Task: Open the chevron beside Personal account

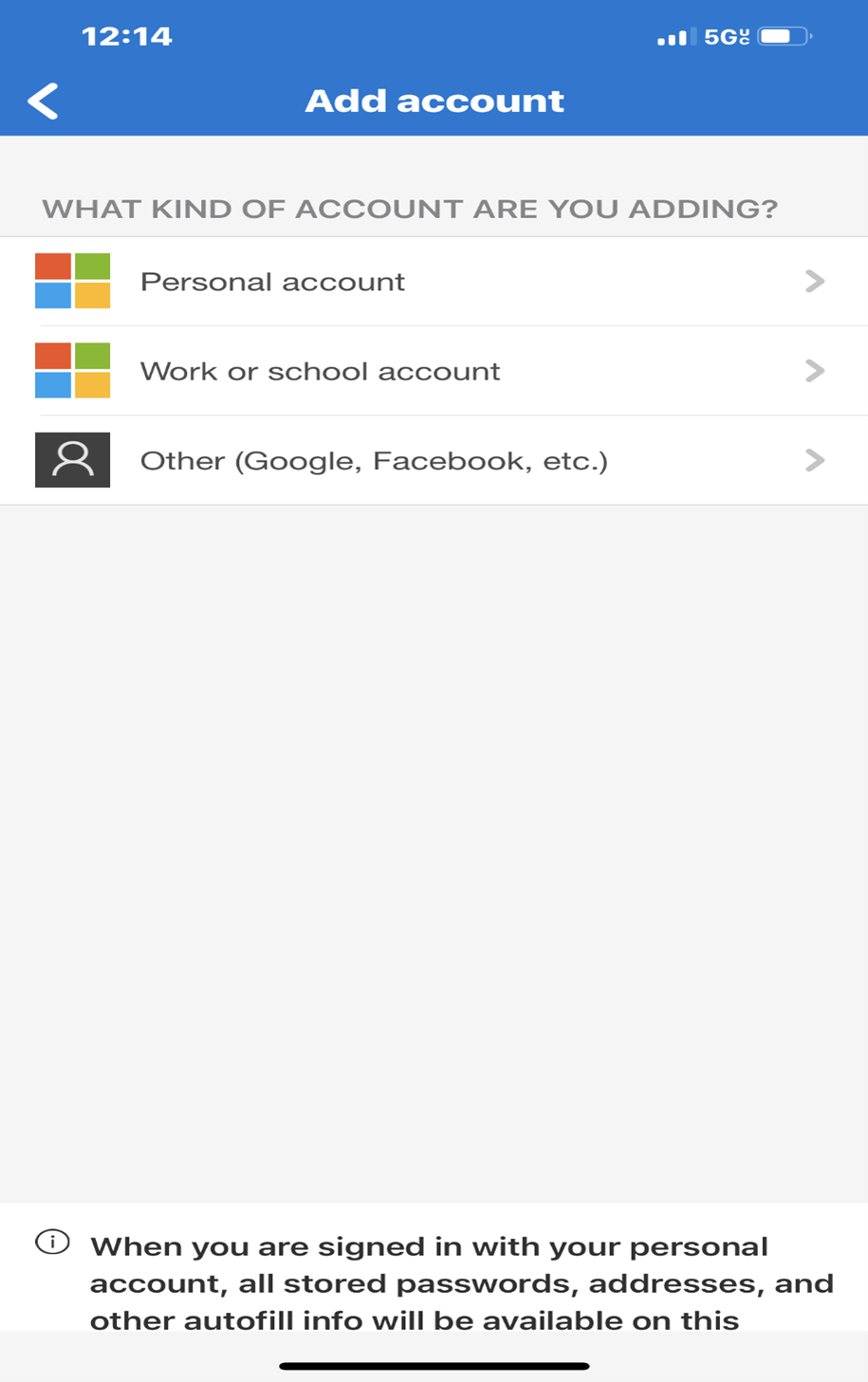Action: 815,281
